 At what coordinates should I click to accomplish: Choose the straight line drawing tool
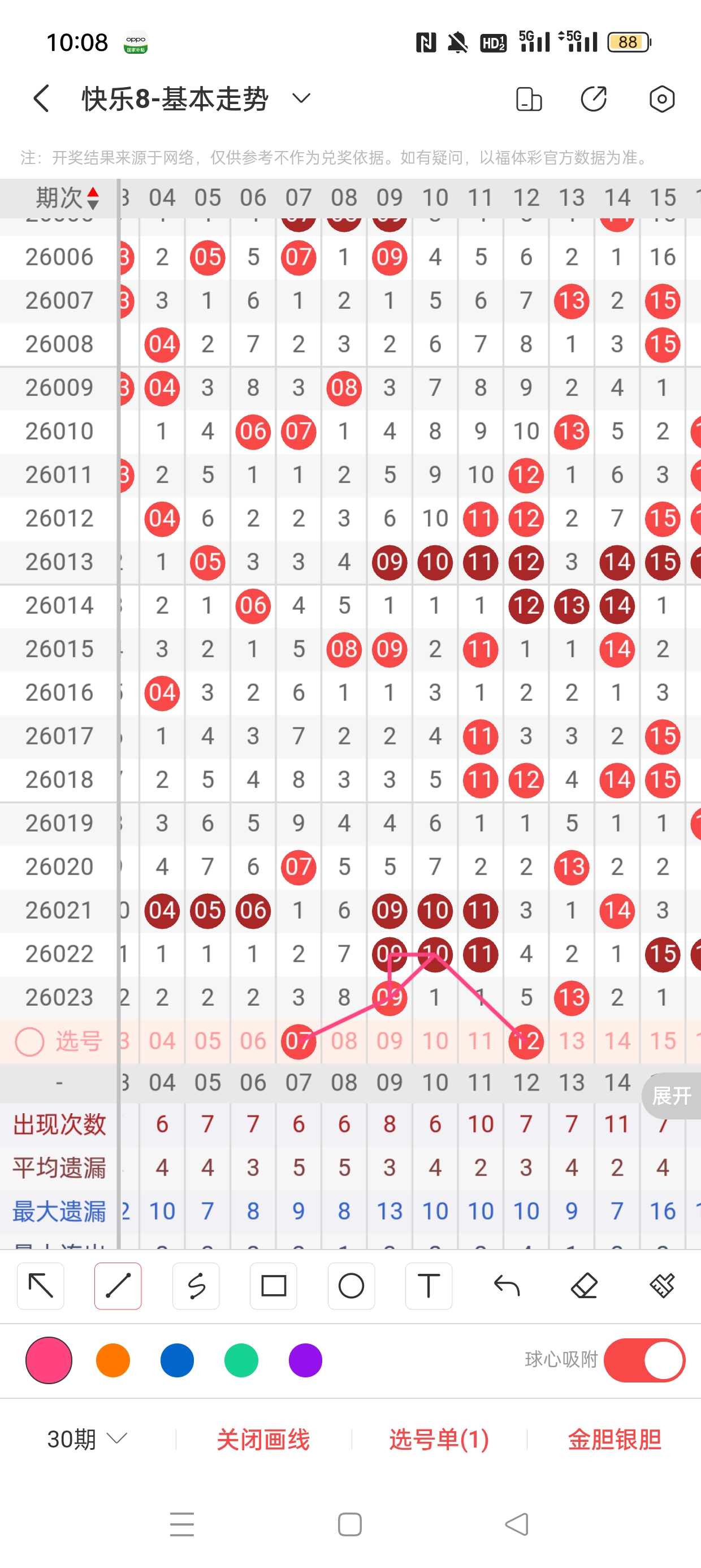click(x=118, y=1286)
